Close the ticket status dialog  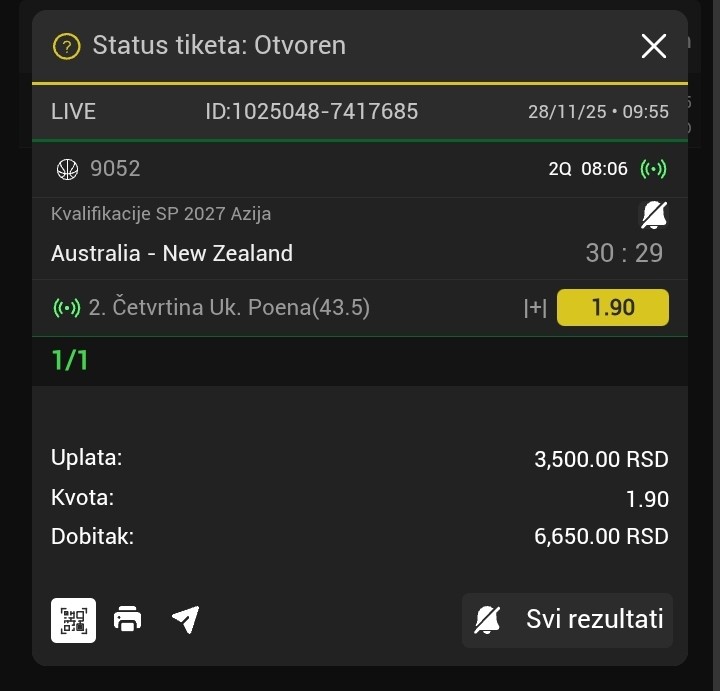(653, 46)
